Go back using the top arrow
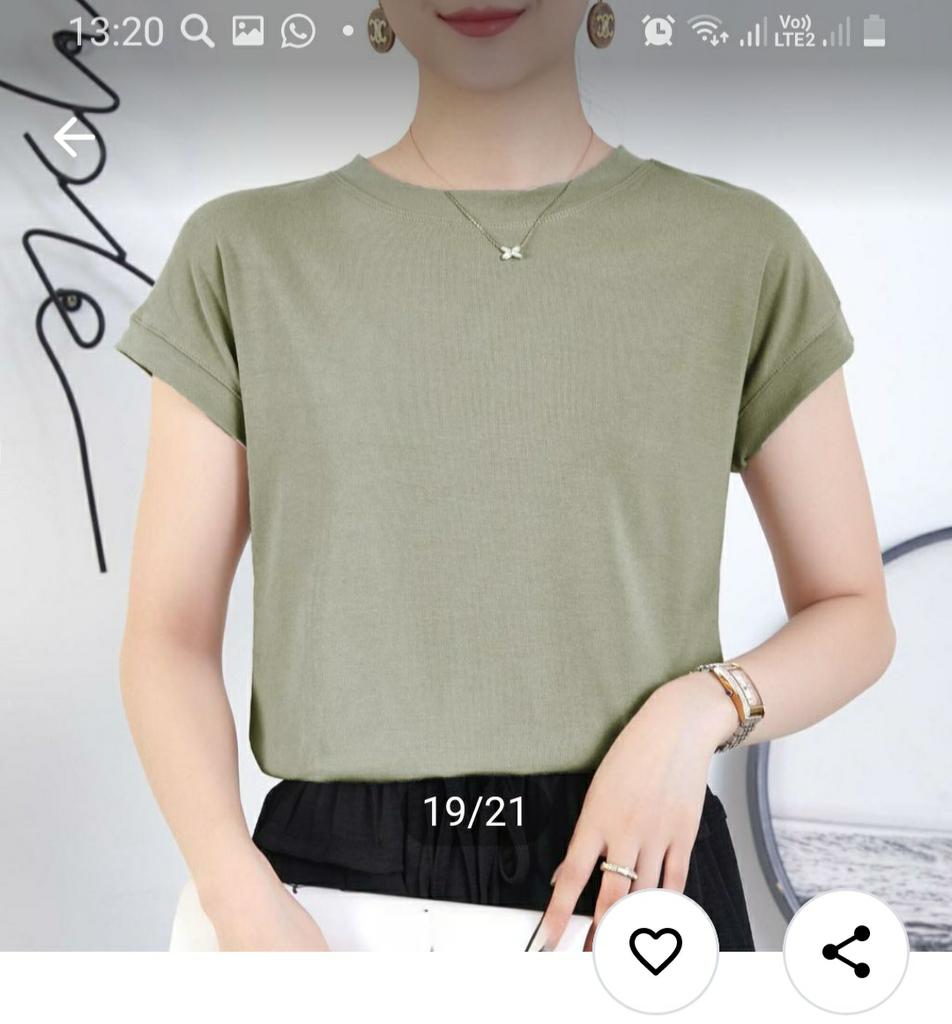This screenshot has width=952, height=1024. click(73, 137)
